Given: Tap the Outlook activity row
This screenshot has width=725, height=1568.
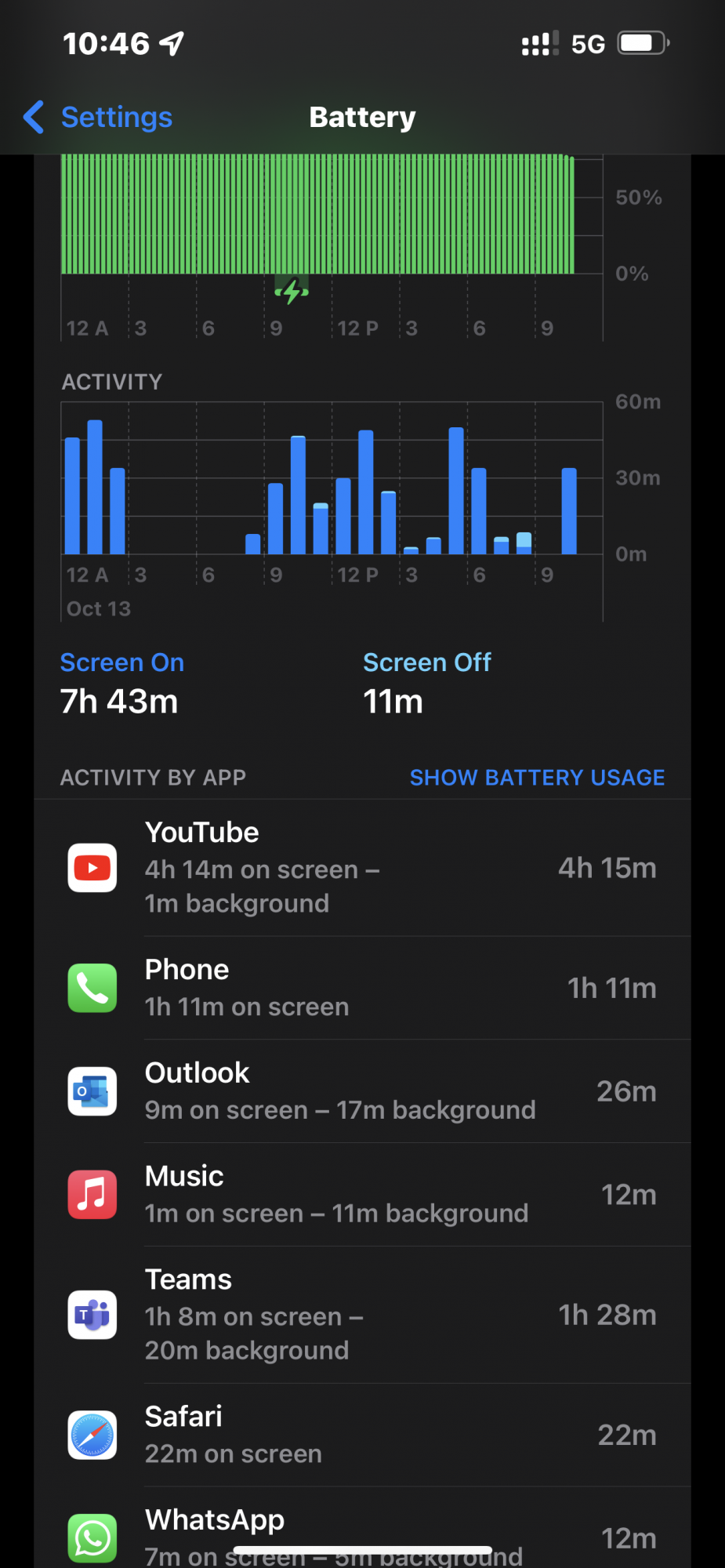Looking at the screenshot, I should point(362,1091).
